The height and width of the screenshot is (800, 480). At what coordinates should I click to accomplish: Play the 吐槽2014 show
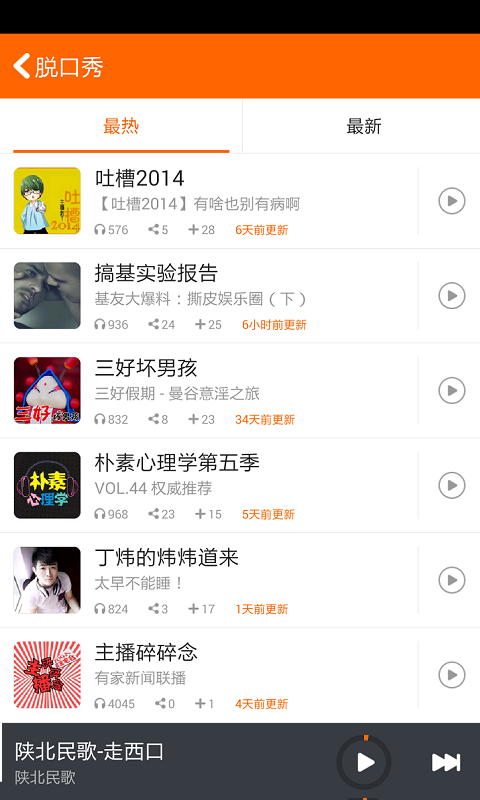[451, 201]
